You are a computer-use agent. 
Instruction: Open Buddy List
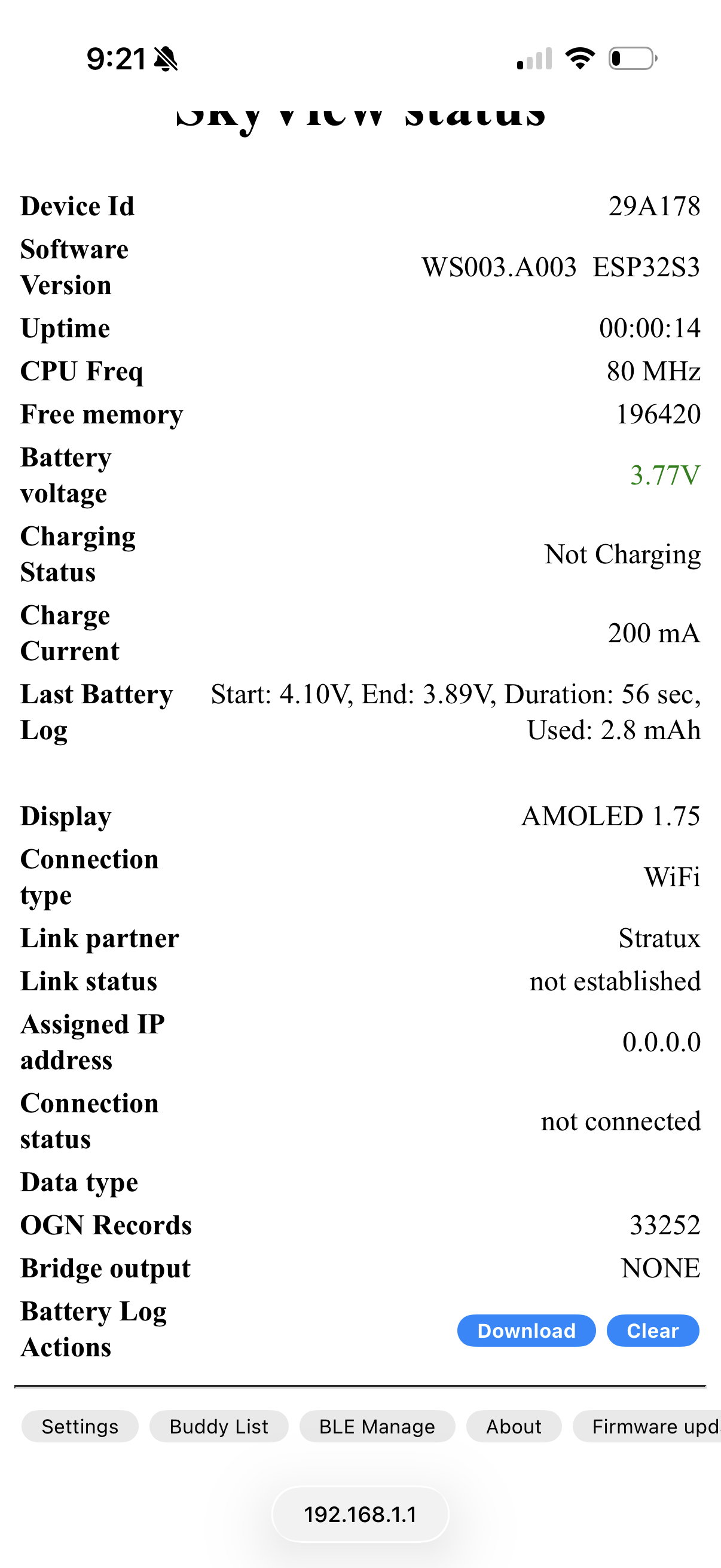click(x=218, y=1426)
